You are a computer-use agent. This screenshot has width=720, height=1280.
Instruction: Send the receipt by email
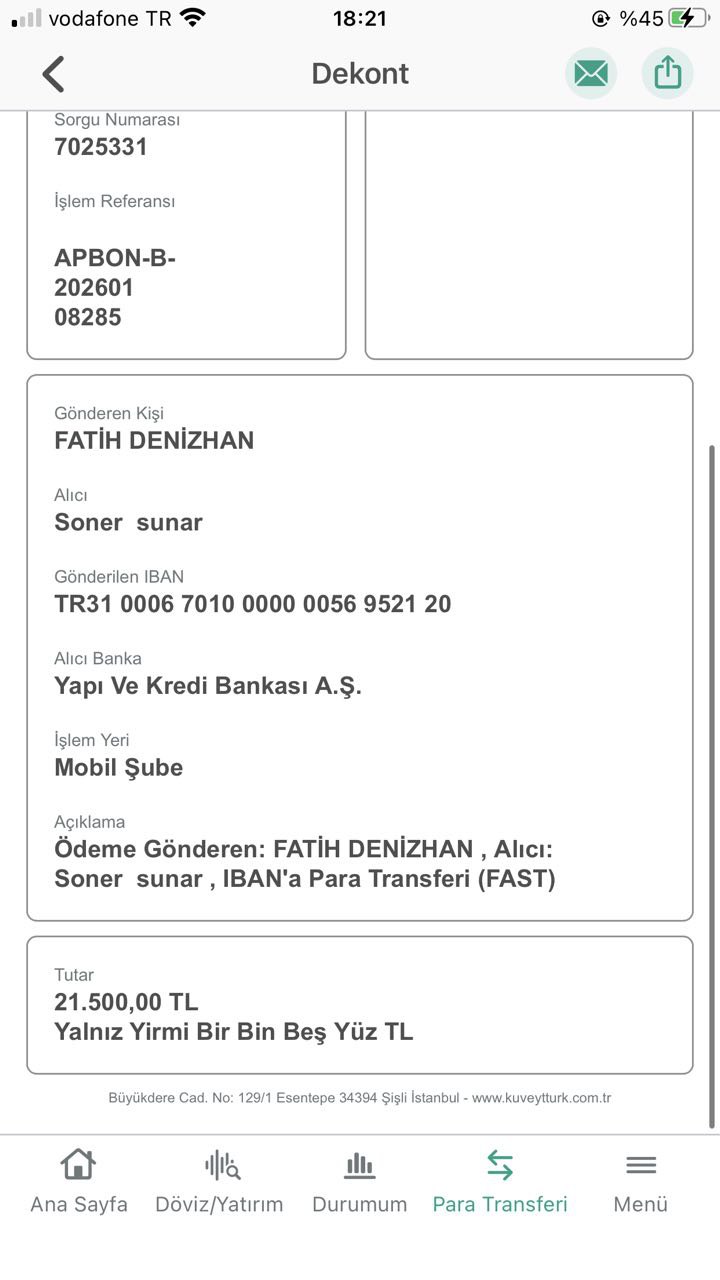tap(591, 73)
